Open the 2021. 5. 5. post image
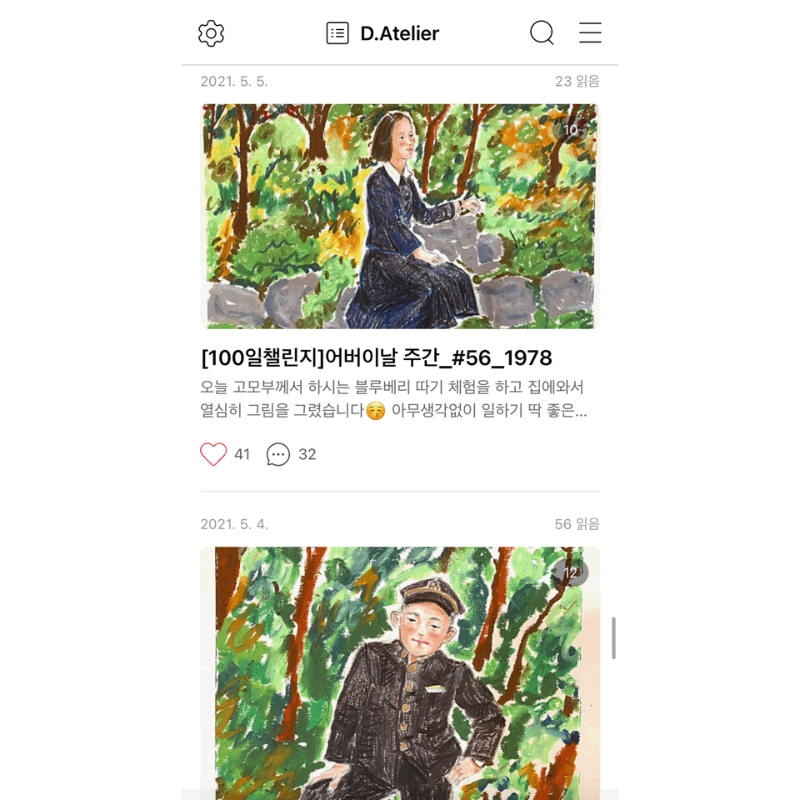 [400, 216]
